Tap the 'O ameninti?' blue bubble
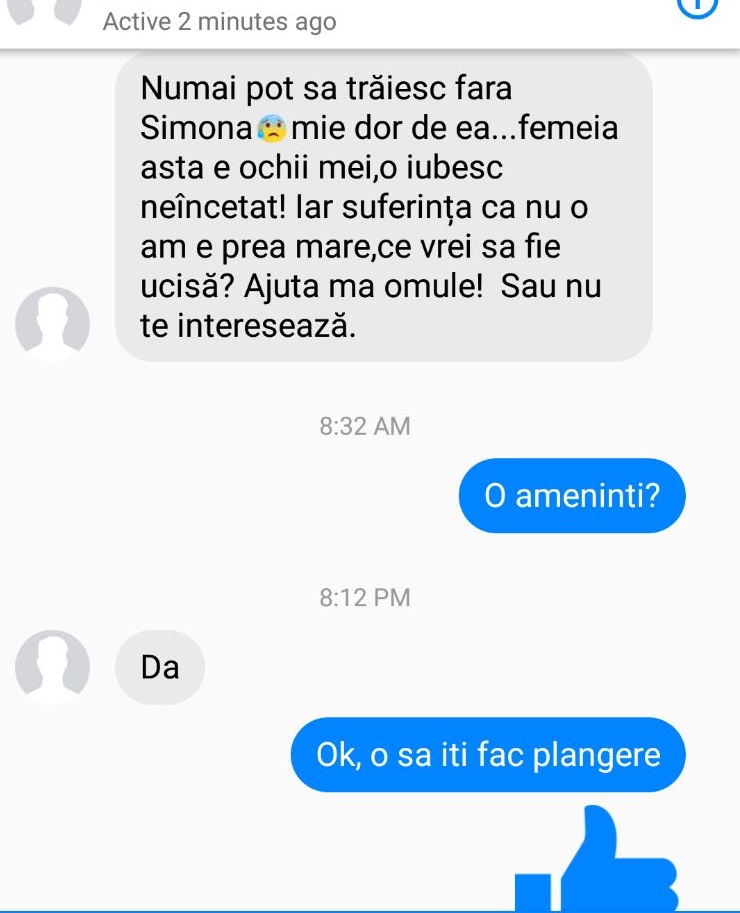740x913 pixels. [570, 494]
